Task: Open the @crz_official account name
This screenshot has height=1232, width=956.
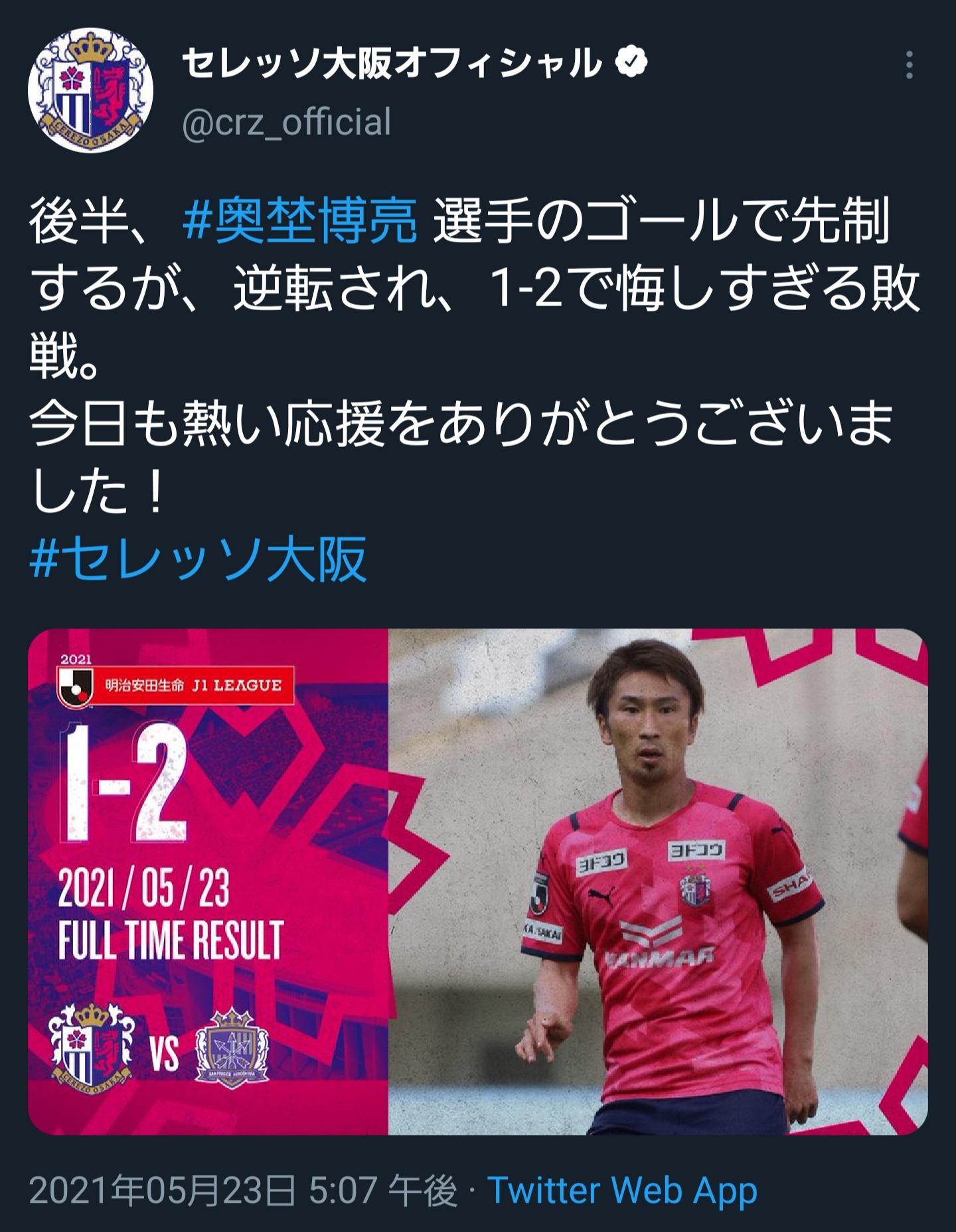Action: pyautogui.click(x=286, y=123)
